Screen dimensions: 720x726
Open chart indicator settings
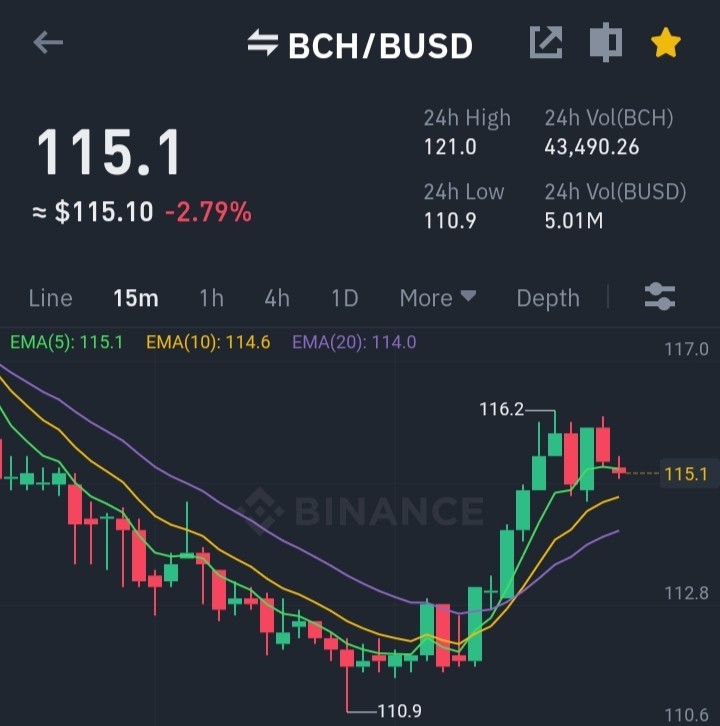click(x=660, y=297)
